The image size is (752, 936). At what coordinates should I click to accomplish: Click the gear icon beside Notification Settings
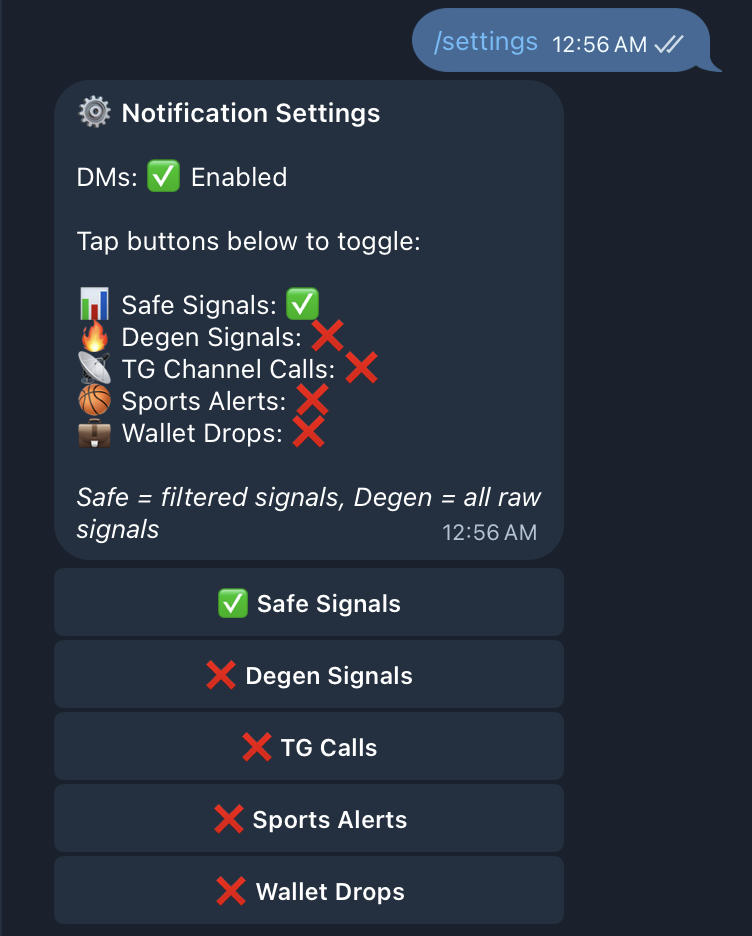pos(96,113)
